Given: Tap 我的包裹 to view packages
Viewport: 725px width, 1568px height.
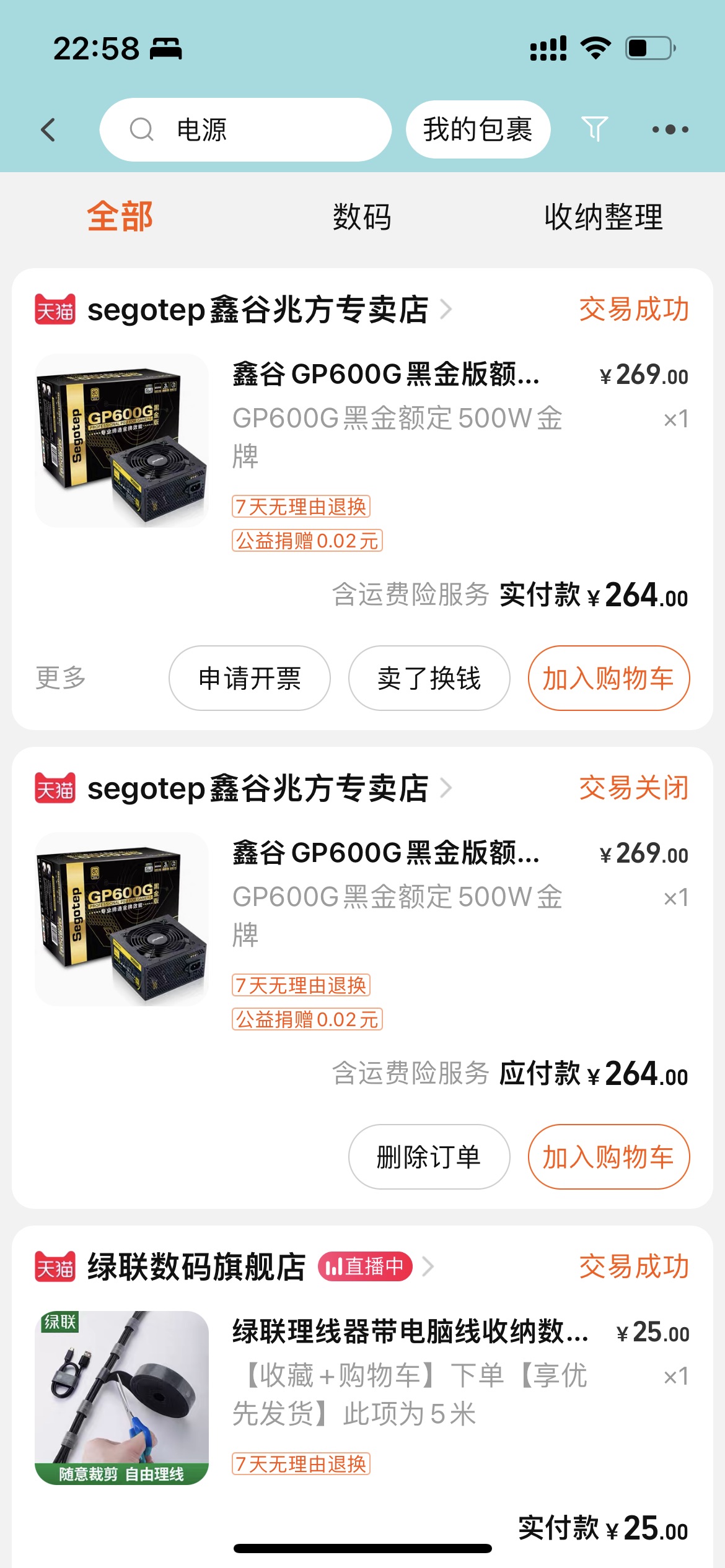Looking at the screenshot, I should click(478, 129).
